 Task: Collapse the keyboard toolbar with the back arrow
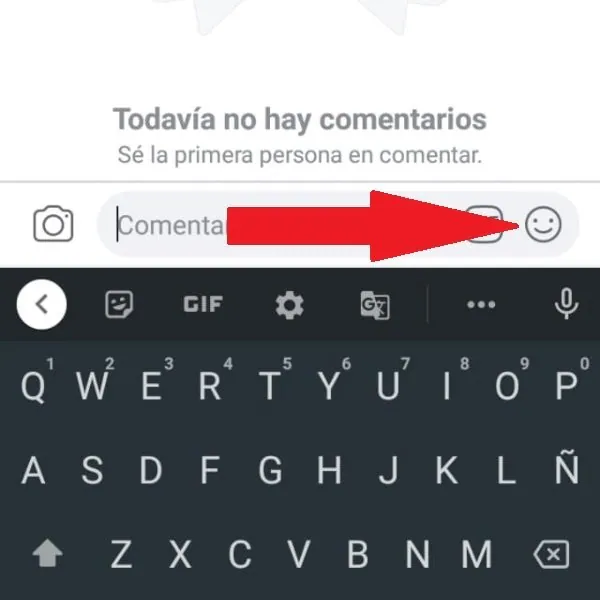coord(42,306)
